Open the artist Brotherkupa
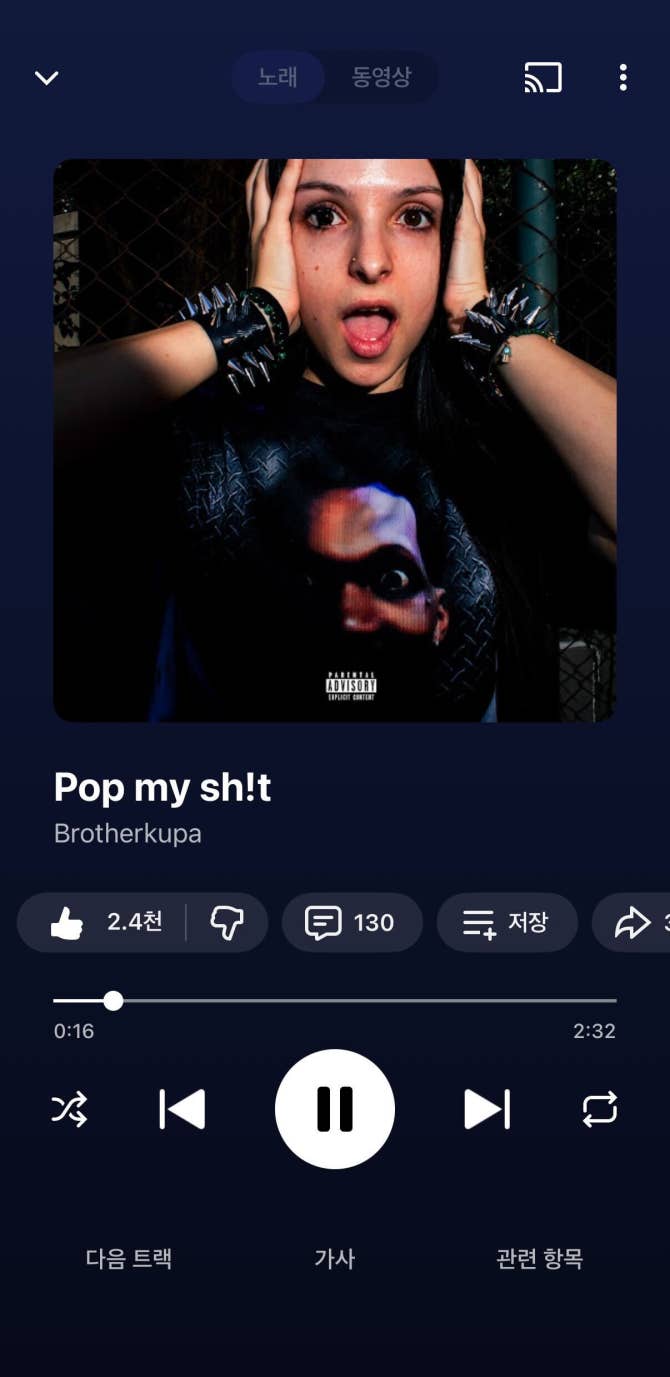670x1377 pixels. 128,833
